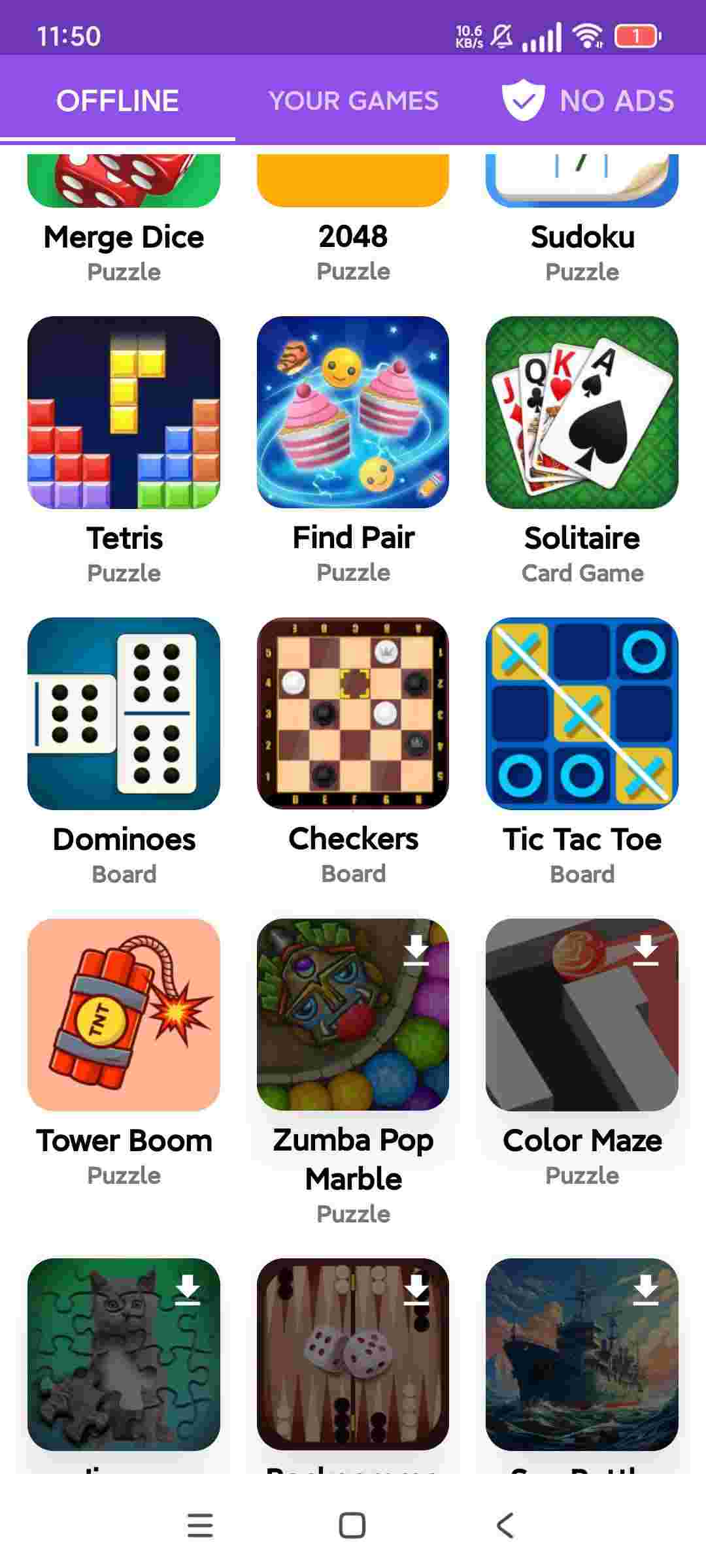
Task: Download the Color Maze game
Action: 645,949
